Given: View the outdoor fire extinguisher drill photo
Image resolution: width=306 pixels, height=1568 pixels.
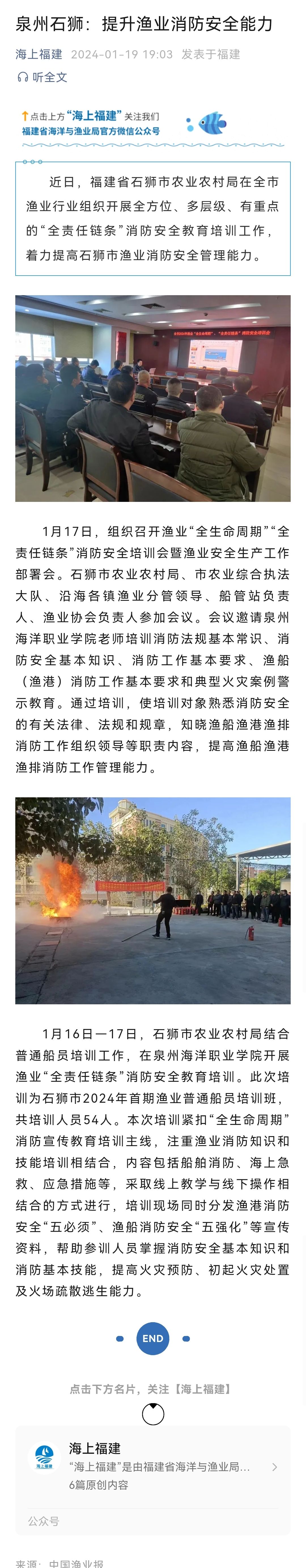Looking at the screenshot, I should click(x=153, y=900).
